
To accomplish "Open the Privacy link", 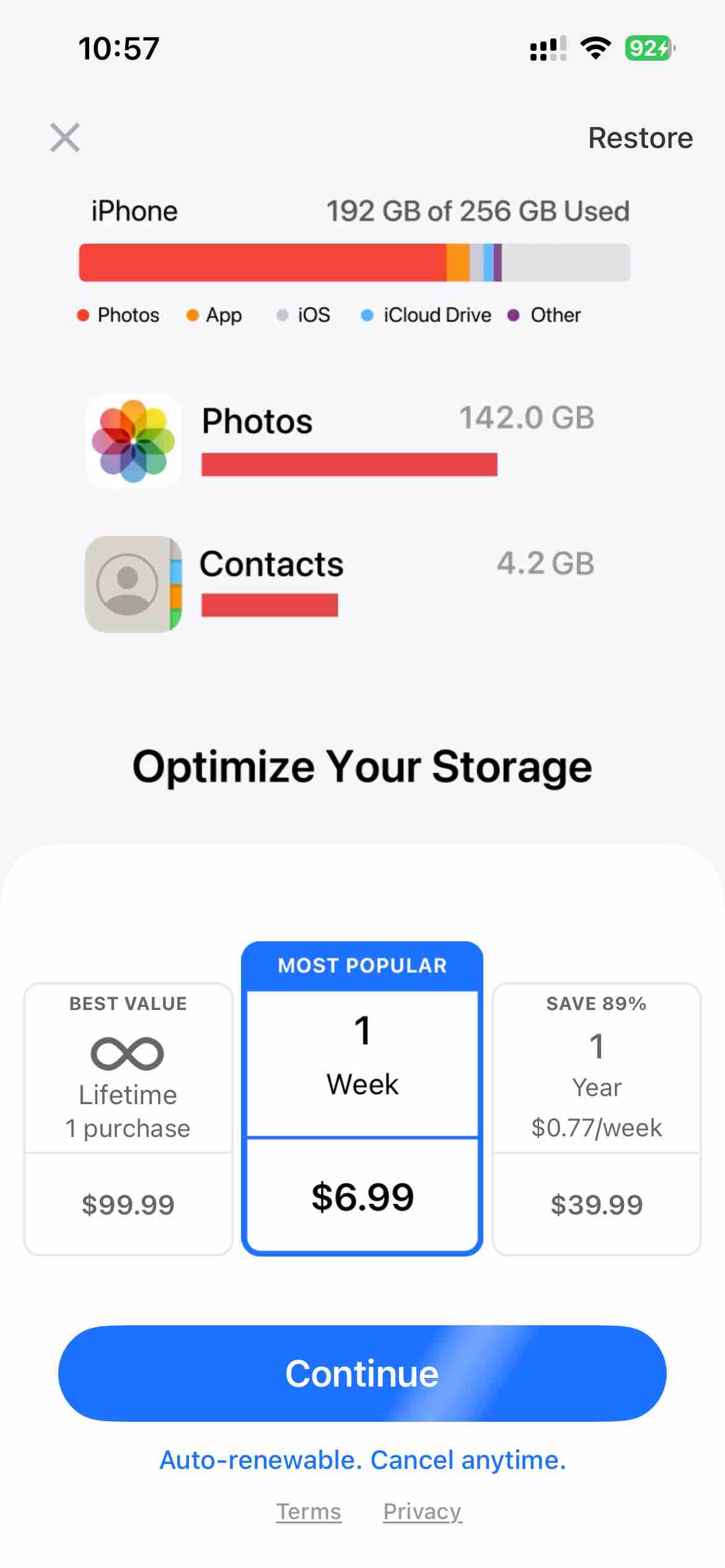I will (422, 1511).
